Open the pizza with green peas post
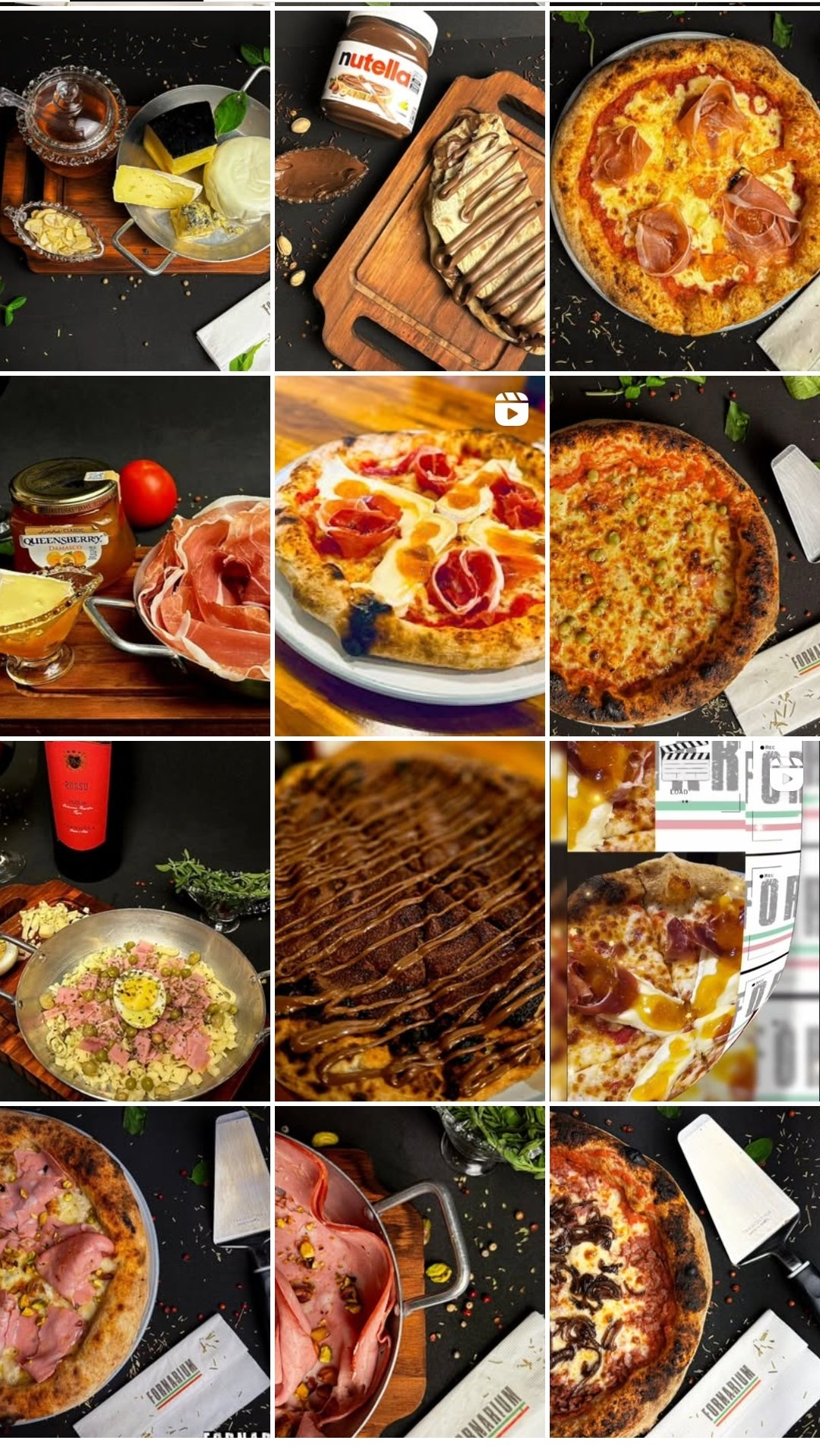820x1456 pixels. click(x=685, y=556)
